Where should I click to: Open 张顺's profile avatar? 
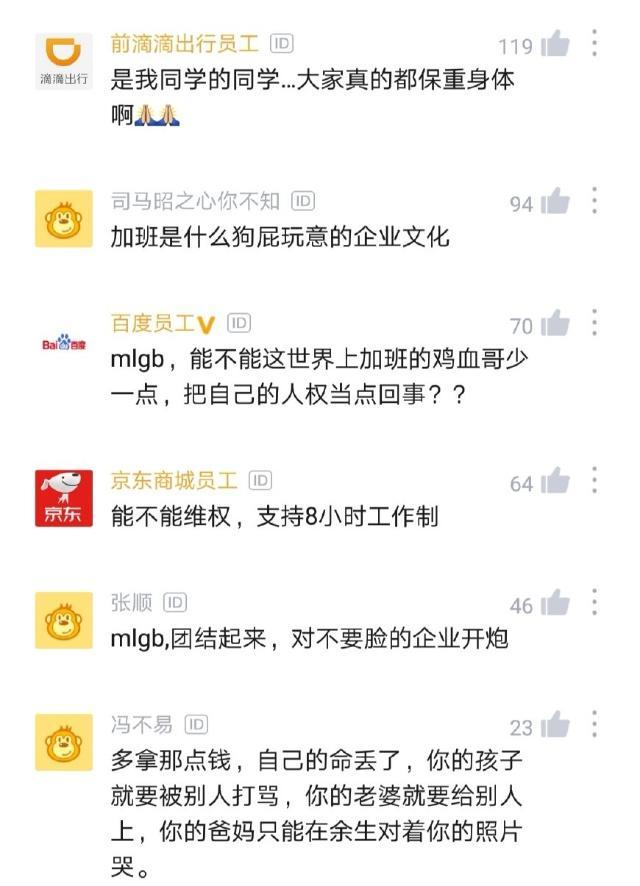click(64, 620)
